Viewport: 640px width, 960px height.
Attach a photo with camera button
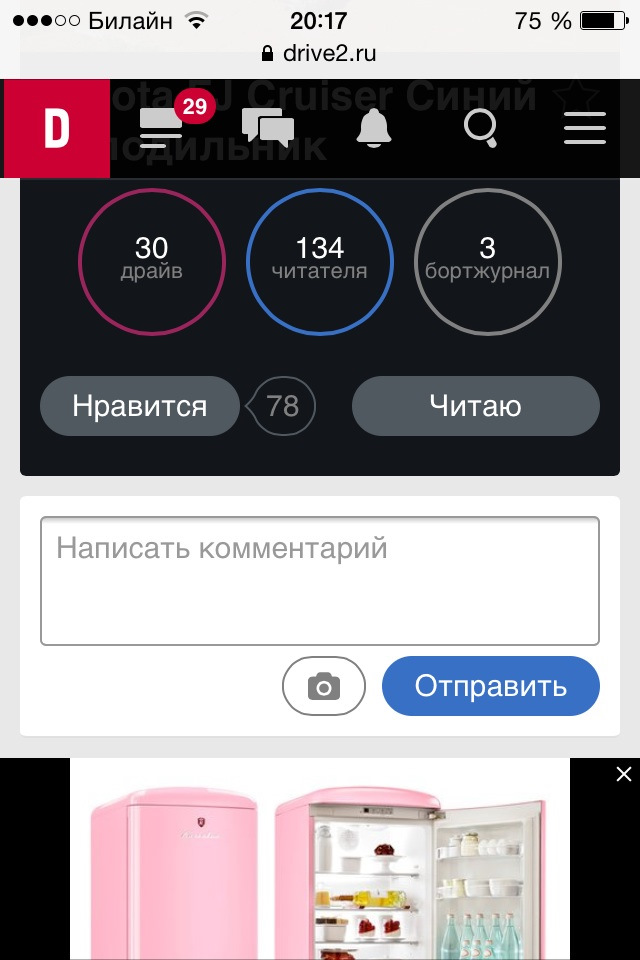(x=323, y=687)
